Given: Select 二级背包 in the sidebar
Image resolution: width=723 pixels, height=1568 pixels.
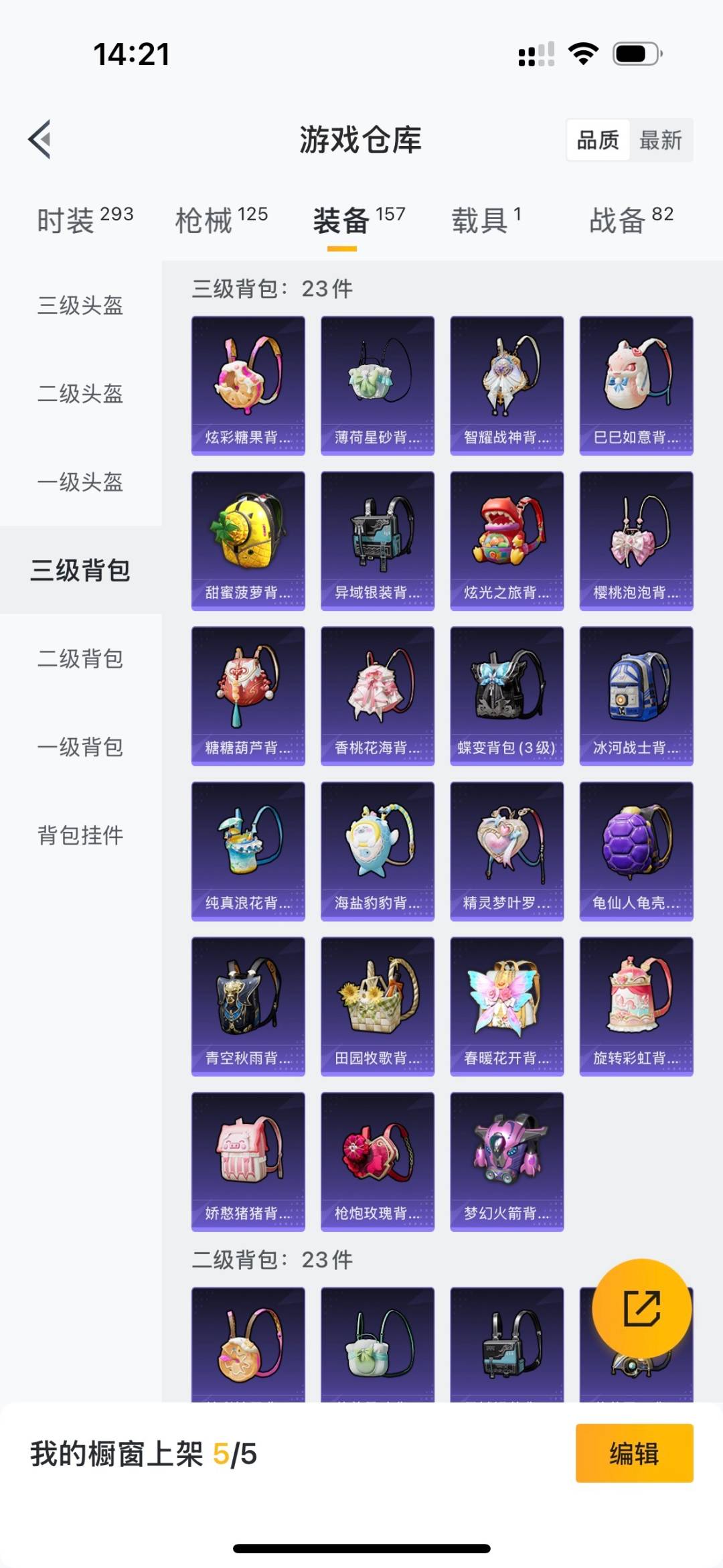Looking at the screenshot, I should (80, 660).
